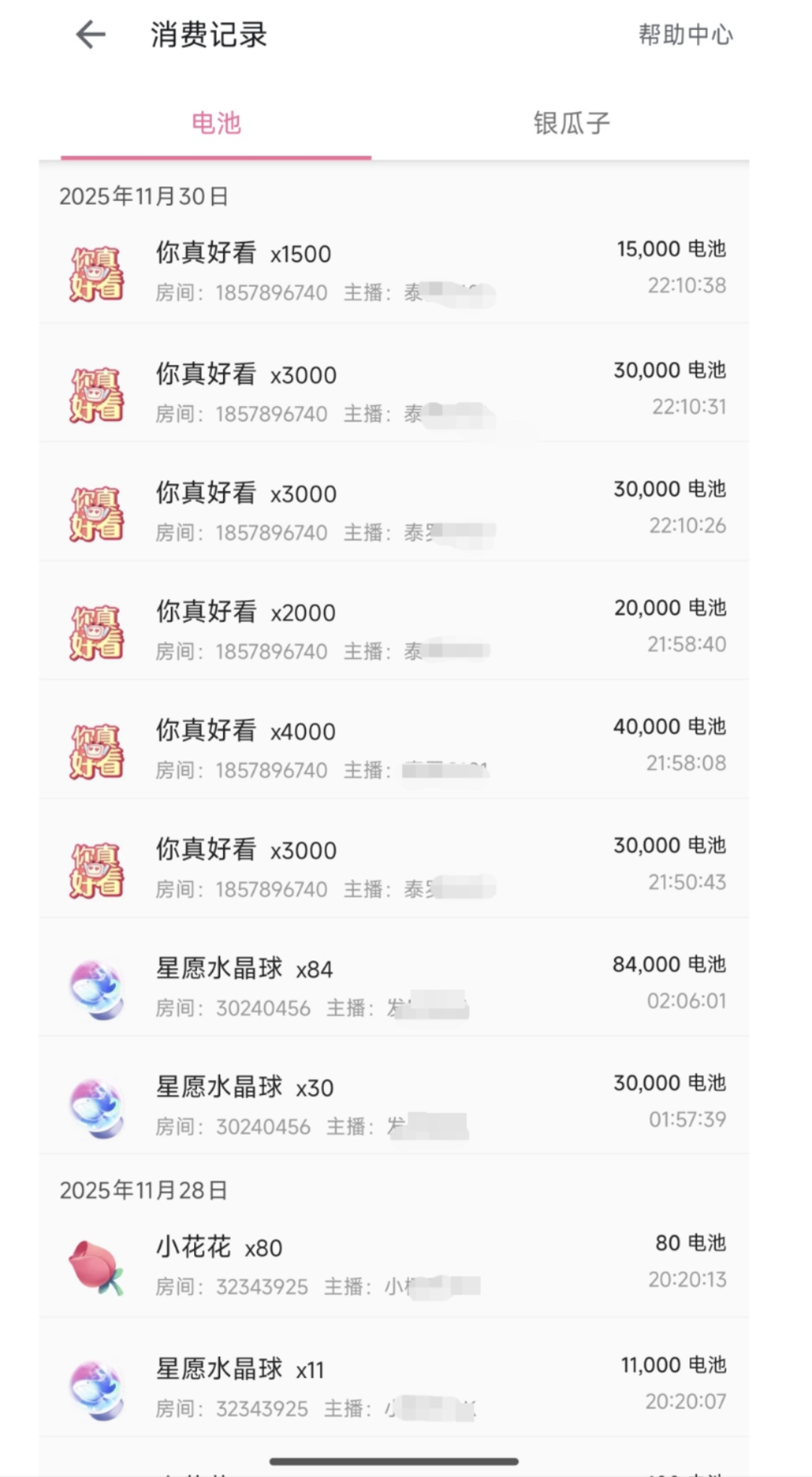Click the 小花花 rose icon in the x80 entry
The width and height of the screenshot is (812, 1477).
(98, 1267)
